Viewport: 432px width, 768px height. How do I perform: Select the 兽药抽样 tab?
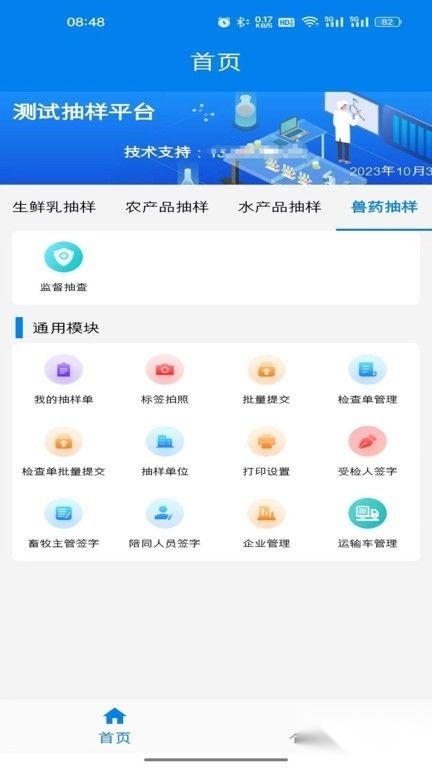point(384,207)
